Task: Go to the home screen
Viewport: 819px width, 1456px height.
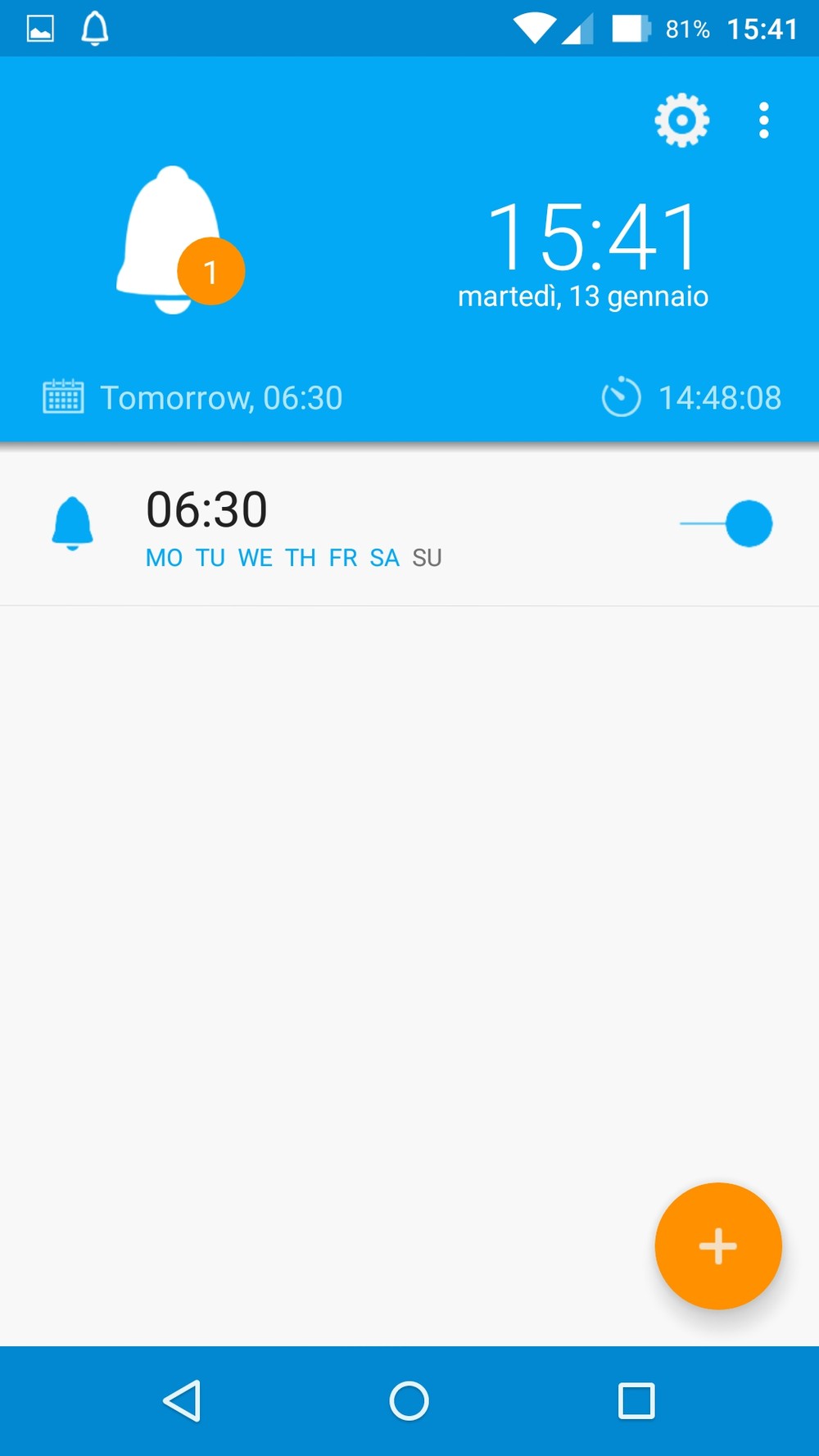Action: pos(409,1400)
